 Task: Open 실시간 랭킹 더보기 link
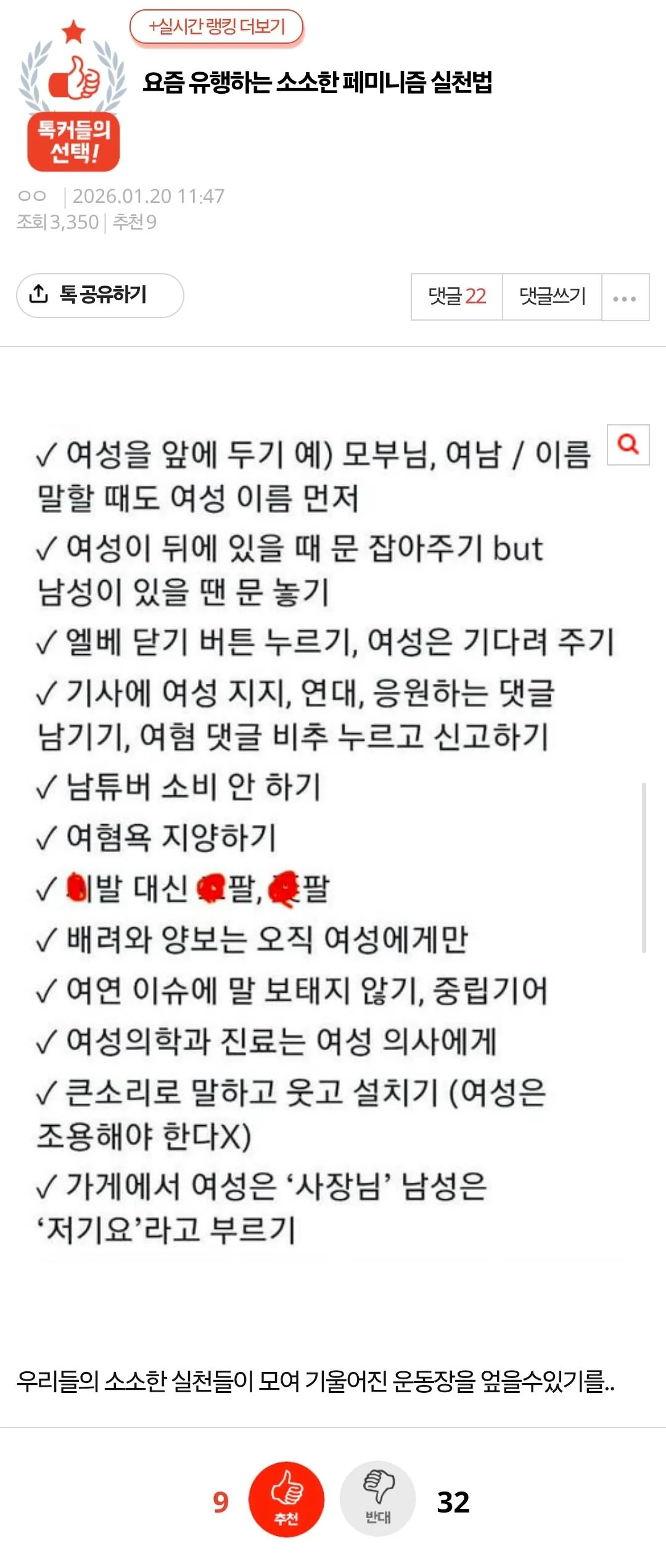point(216,27)
